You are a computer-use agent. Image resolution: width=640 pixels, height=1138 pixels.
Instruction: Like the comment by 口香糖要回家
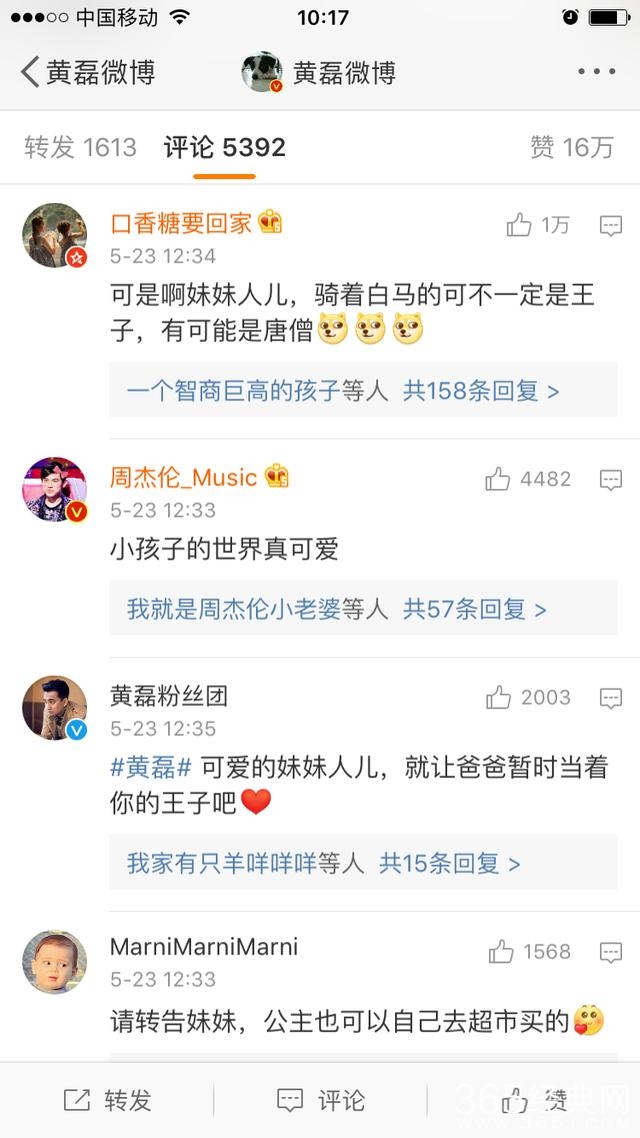(x=537, y=226)
